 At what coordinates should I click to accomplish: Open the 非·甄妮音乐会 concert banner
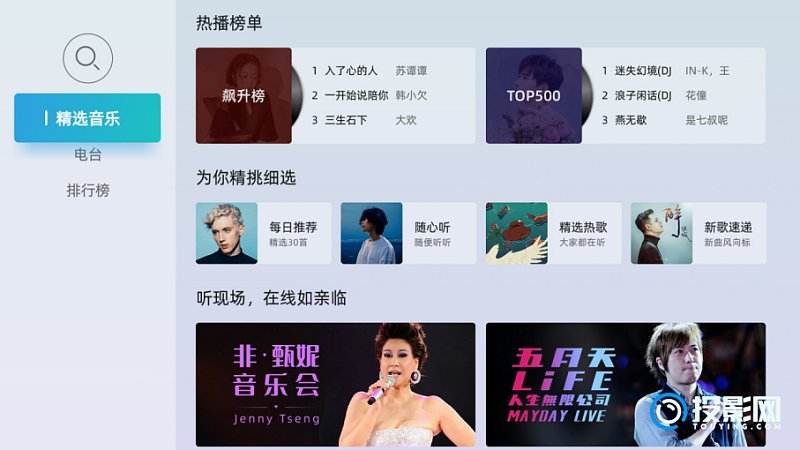click(x=335, y=384)
